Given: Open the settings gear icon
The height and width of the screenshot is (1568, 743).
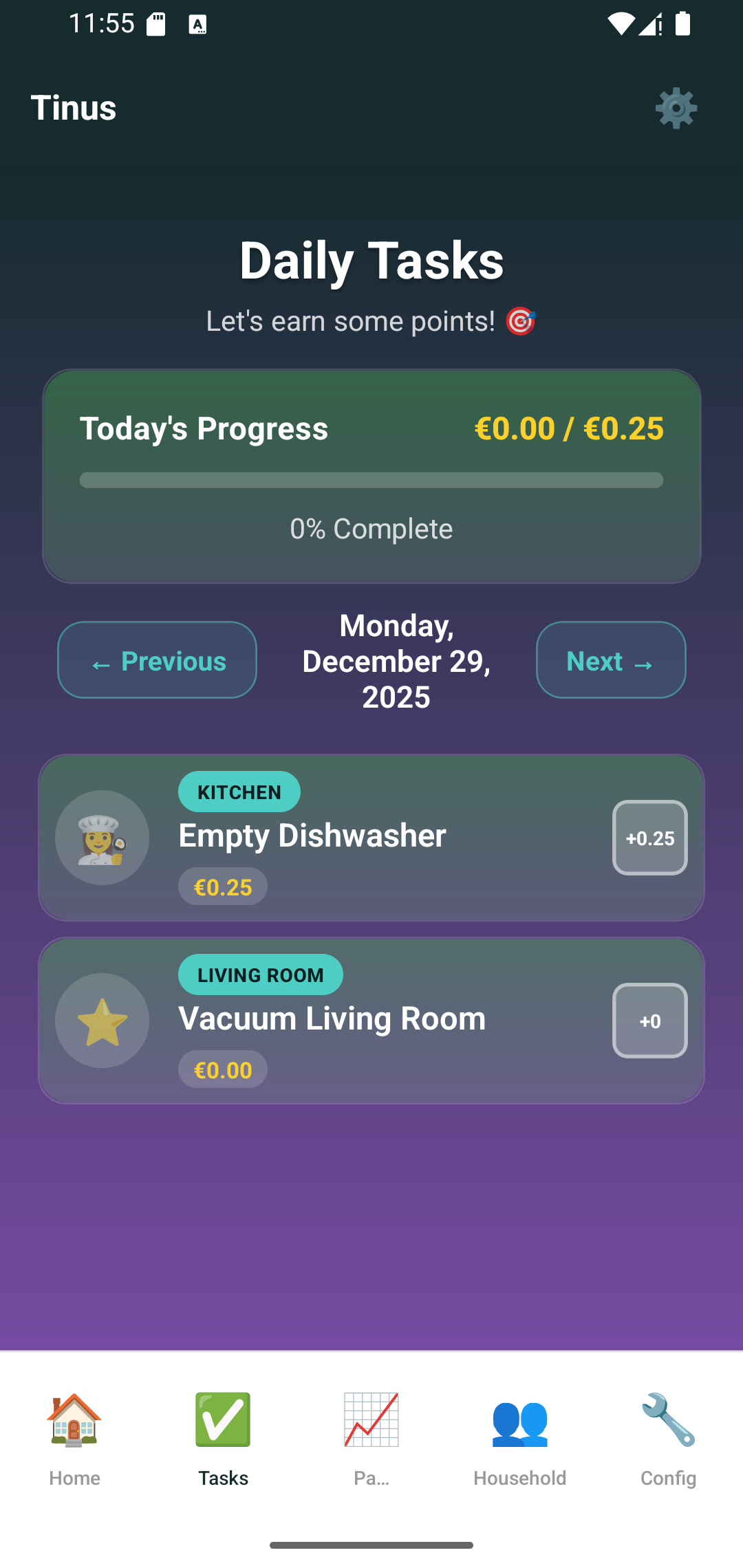Looking at the screenshot, I should coord(676,107).
